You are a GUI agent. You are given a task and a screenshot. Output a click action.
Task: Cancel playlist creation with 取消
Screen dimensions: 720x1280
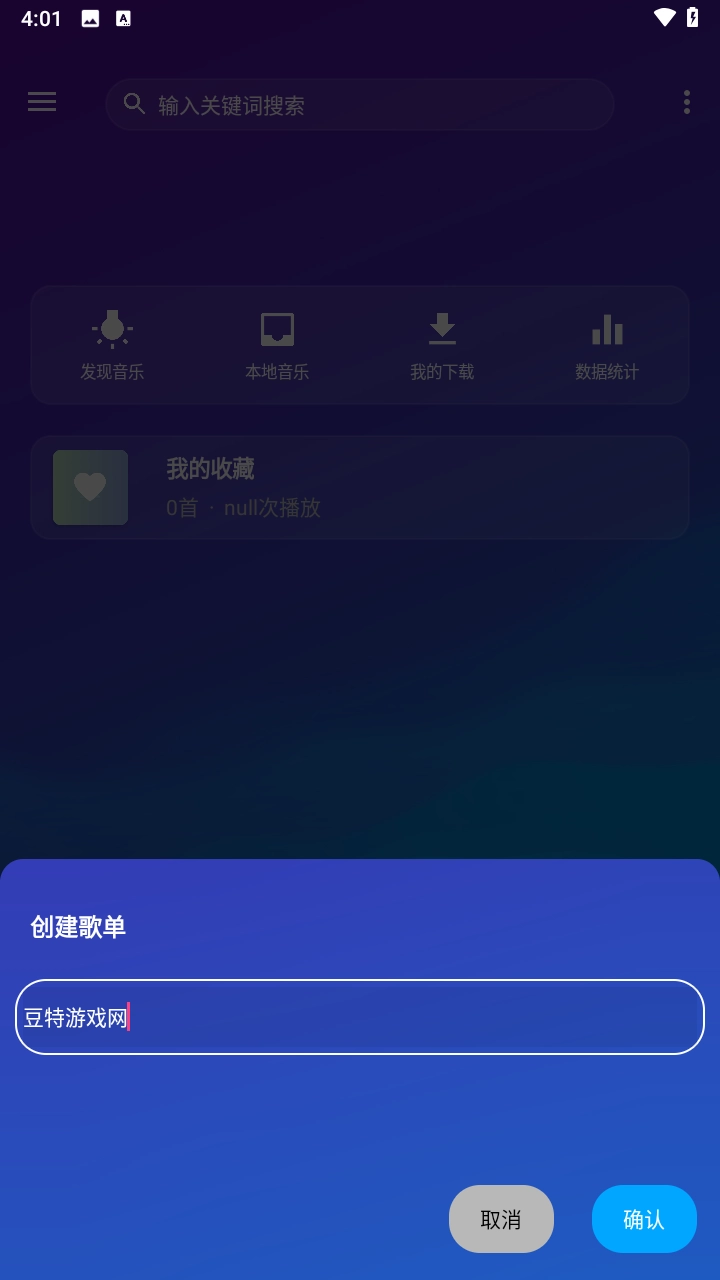[501, 1218]
